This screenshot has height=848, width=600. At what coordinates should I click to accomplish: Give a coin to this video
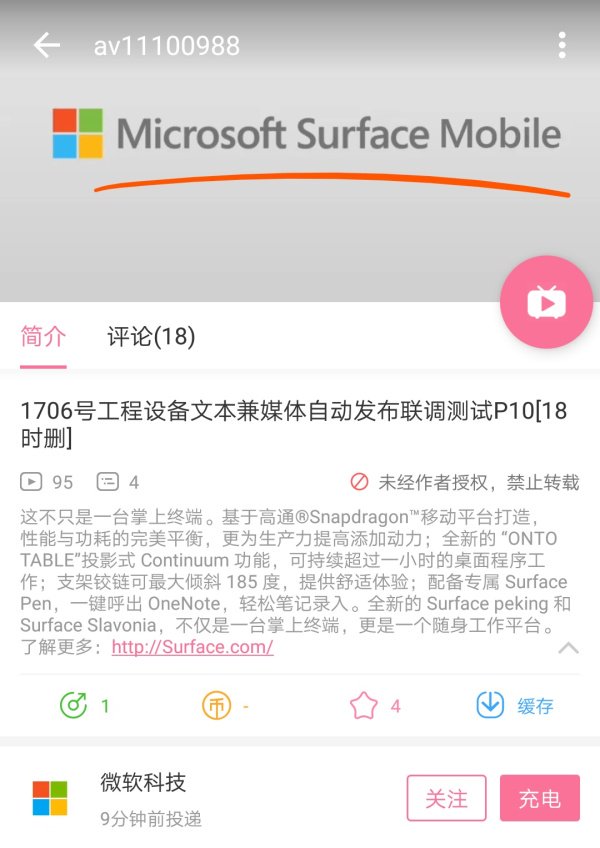point(217,706)
